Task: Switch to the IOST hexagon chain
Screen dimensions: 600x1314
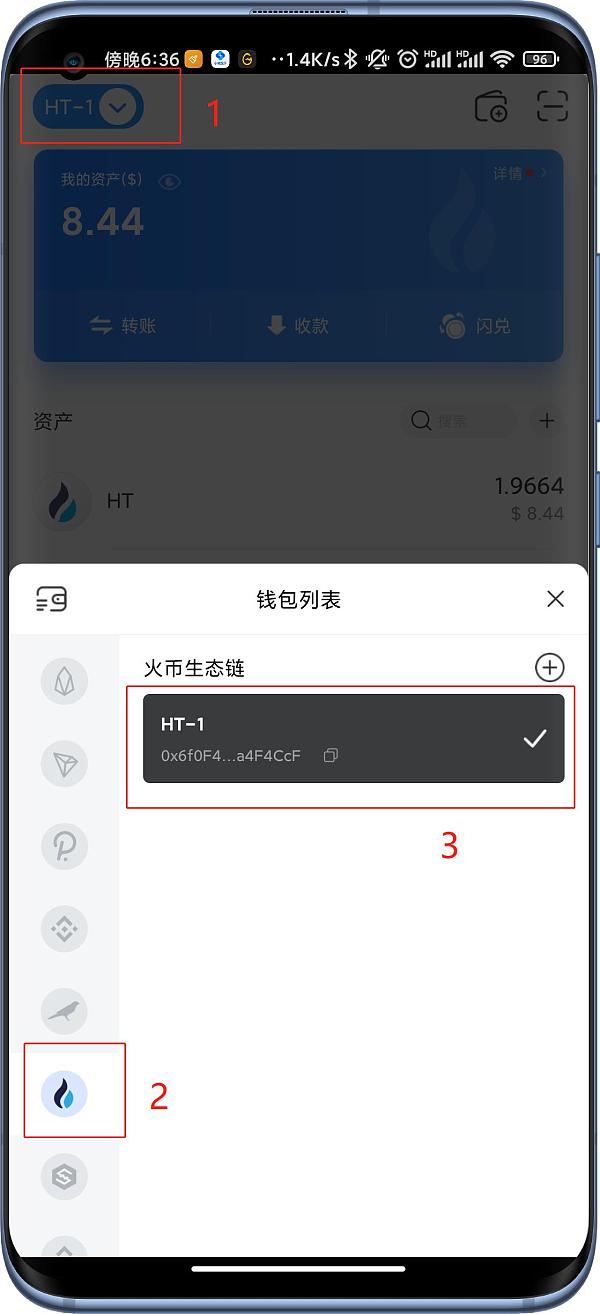Action: (64, 1177)
